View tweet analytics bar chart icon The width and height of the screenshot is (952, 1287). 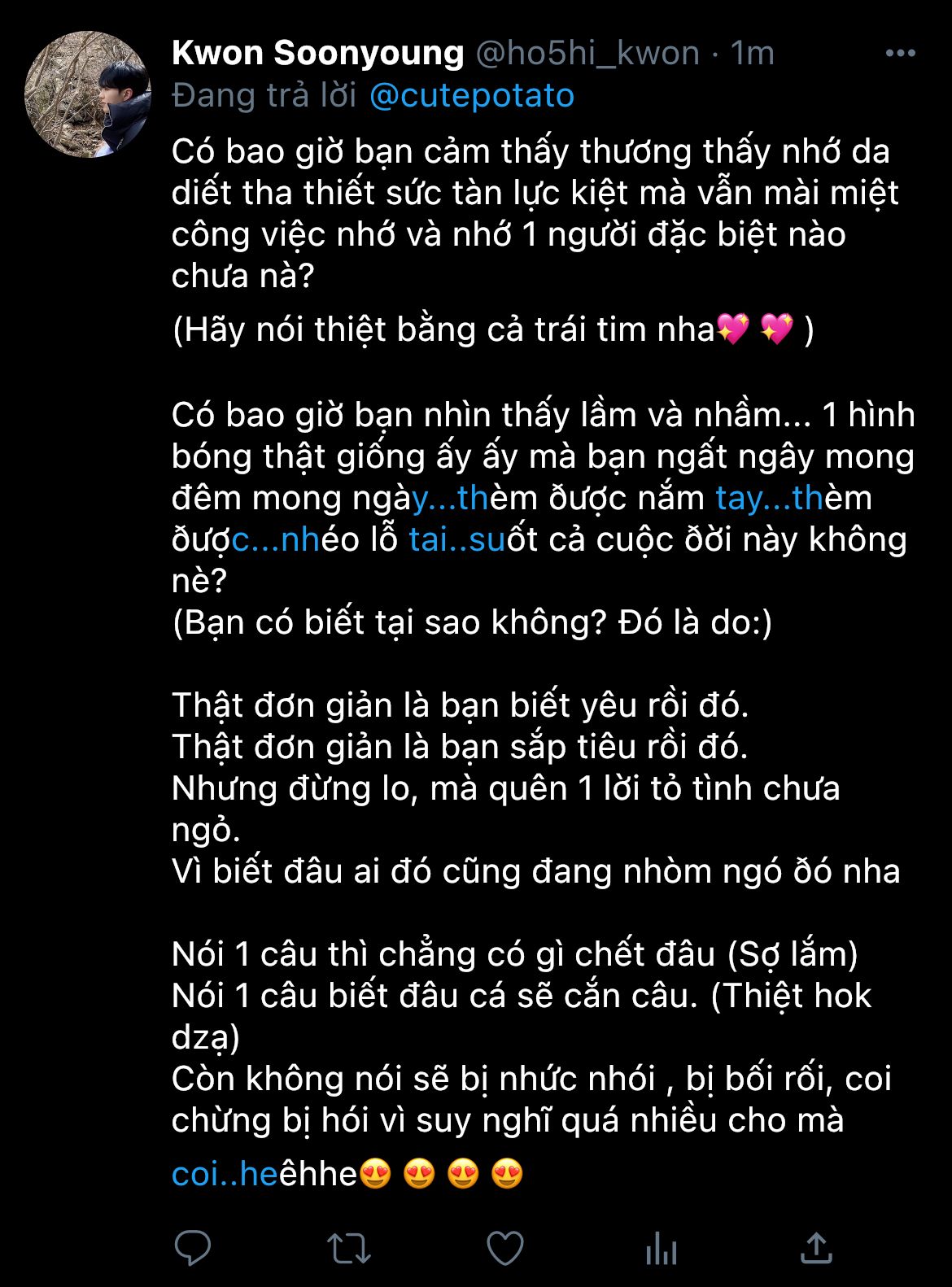tap(662, 1247)
